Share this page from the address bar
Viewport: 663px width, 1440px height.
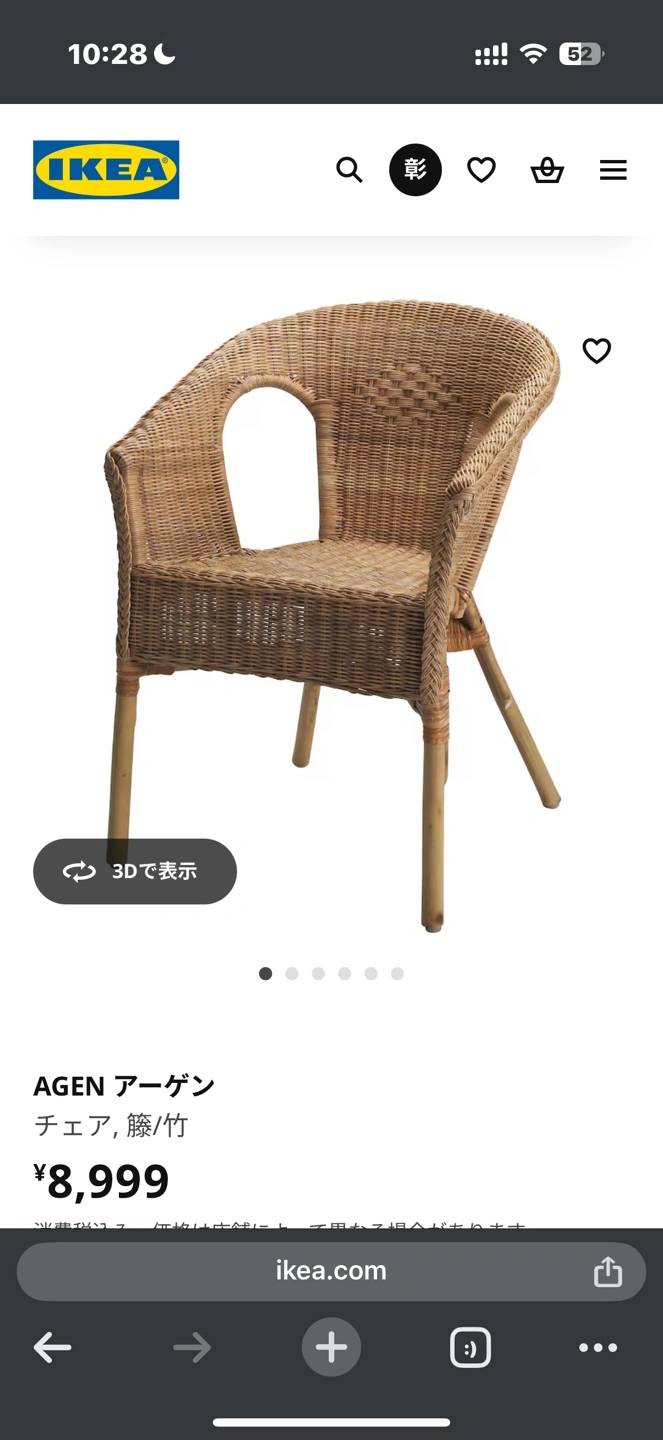point(608,1271)
